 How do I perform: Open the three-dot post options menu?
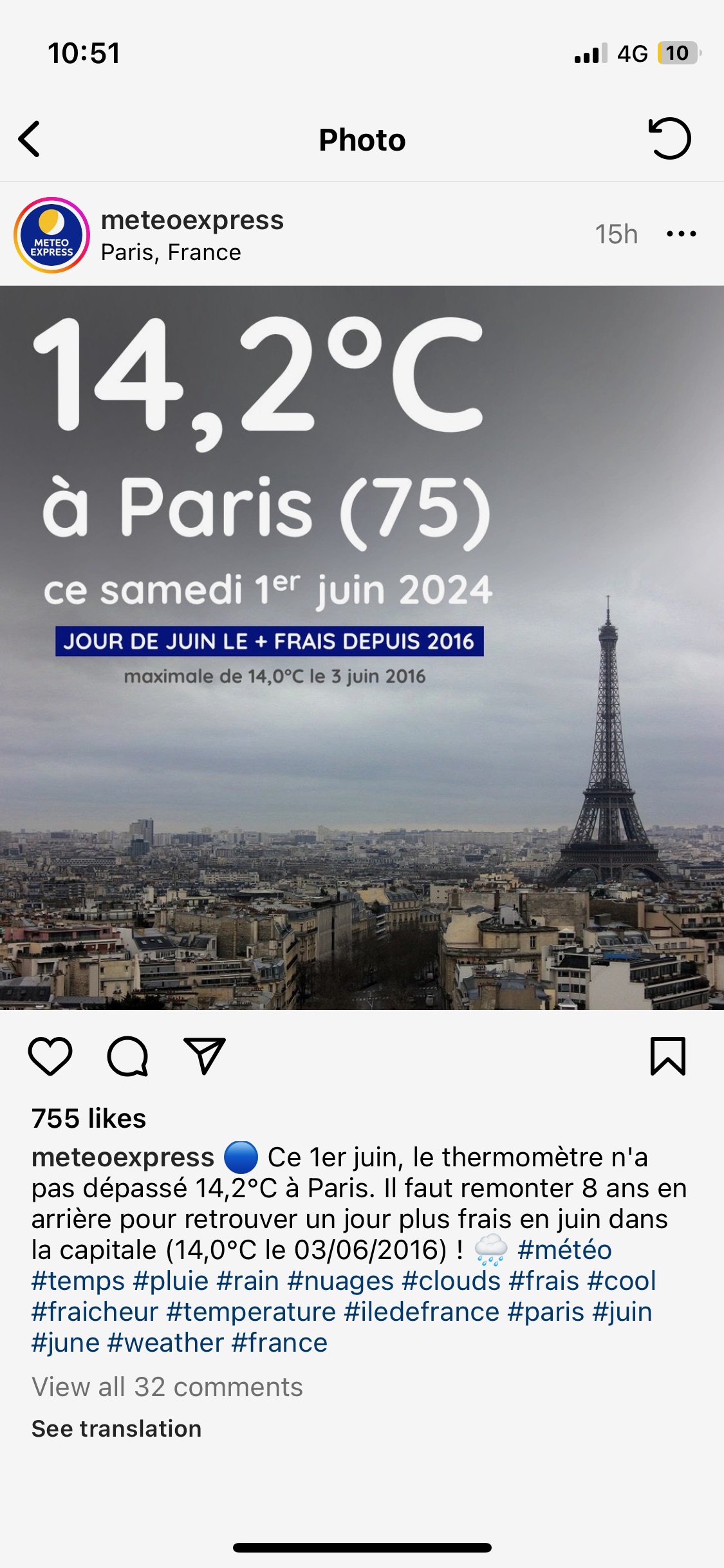tap(682, 234)
